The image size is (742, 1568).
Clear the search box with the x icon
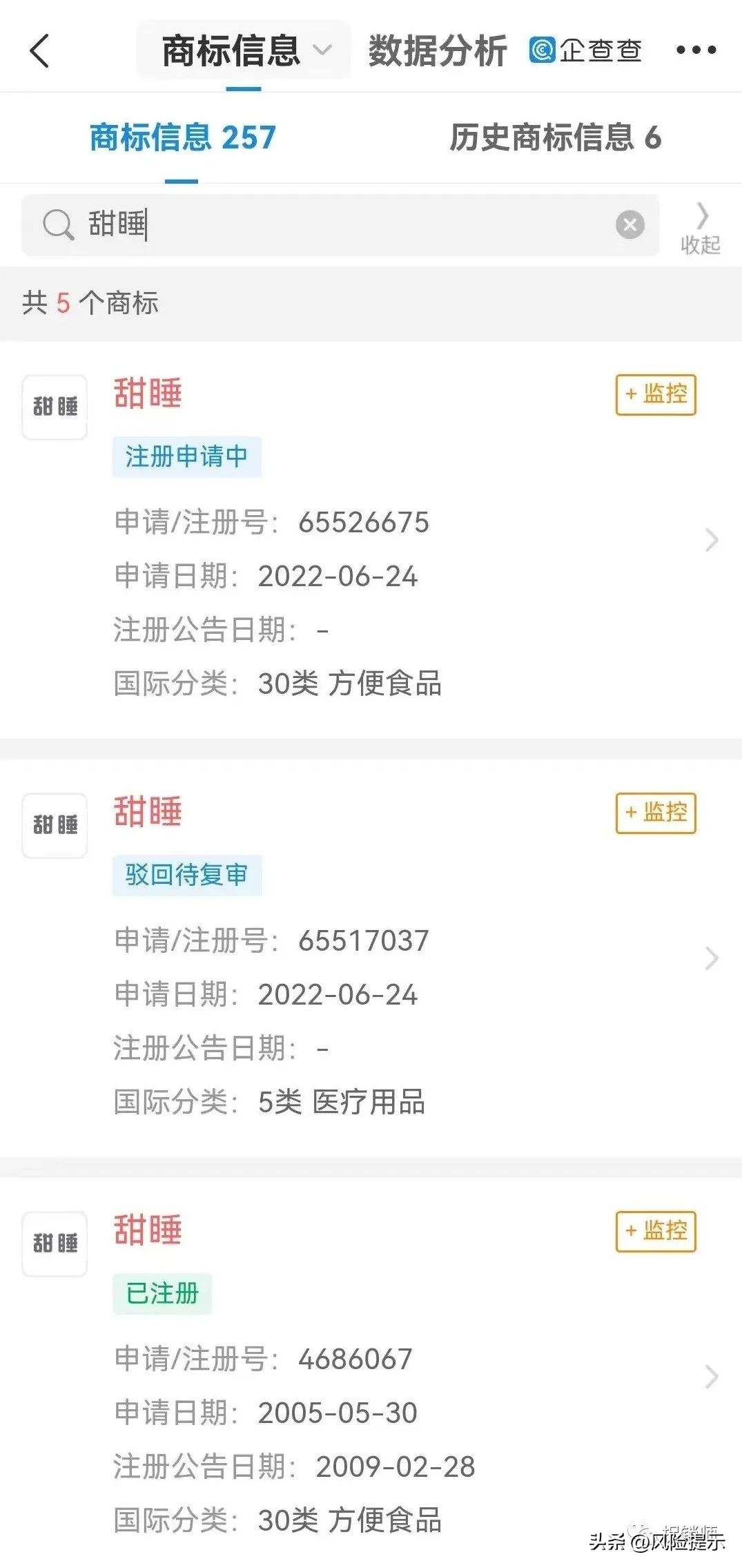[629, 224]
